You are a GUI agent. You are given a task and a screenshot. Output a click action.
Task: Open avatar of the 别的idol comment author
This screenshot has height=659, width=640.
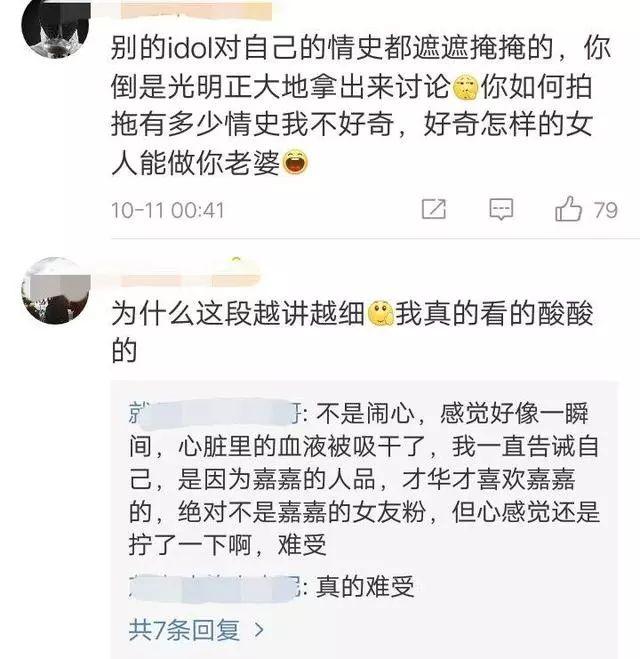53,27
